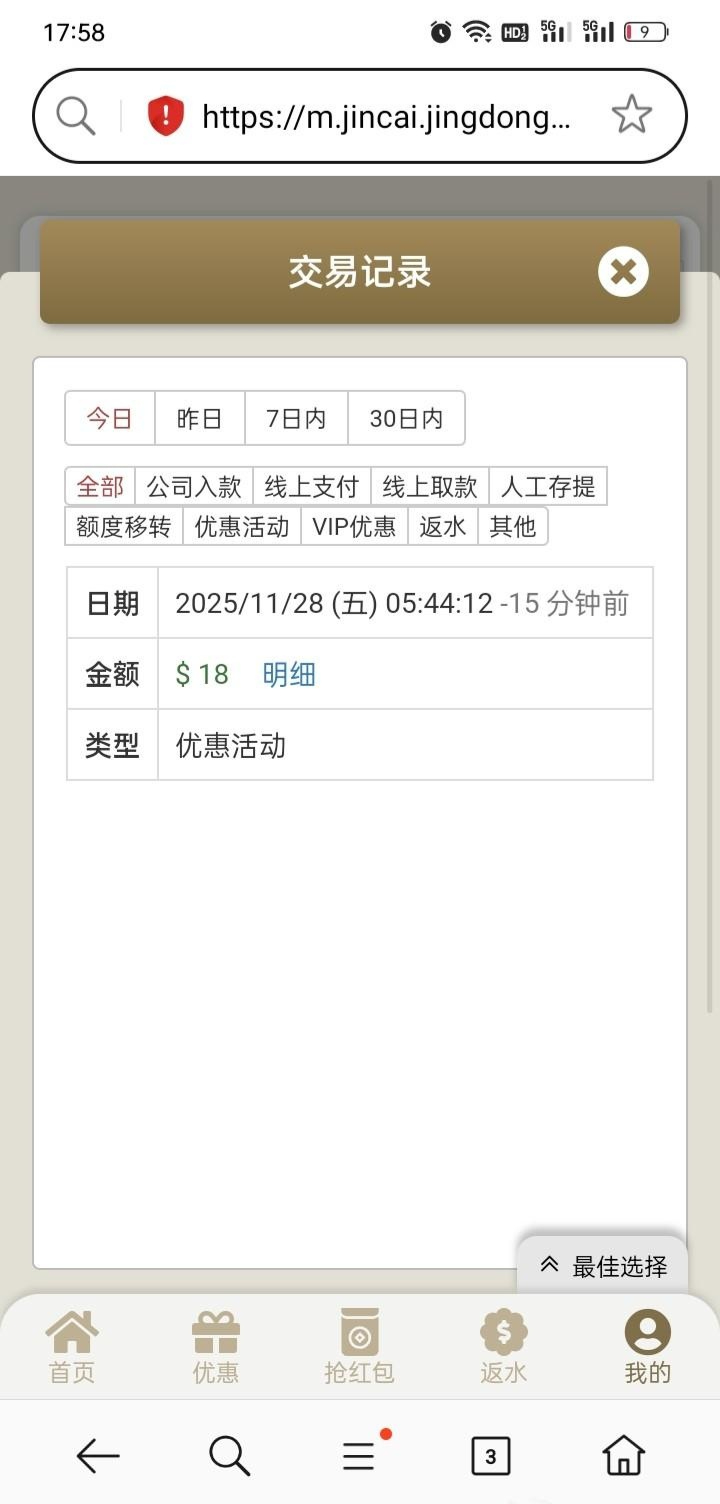Show records from 30日内
This screenshot has height=1504, width=720.
pos(406,418)
